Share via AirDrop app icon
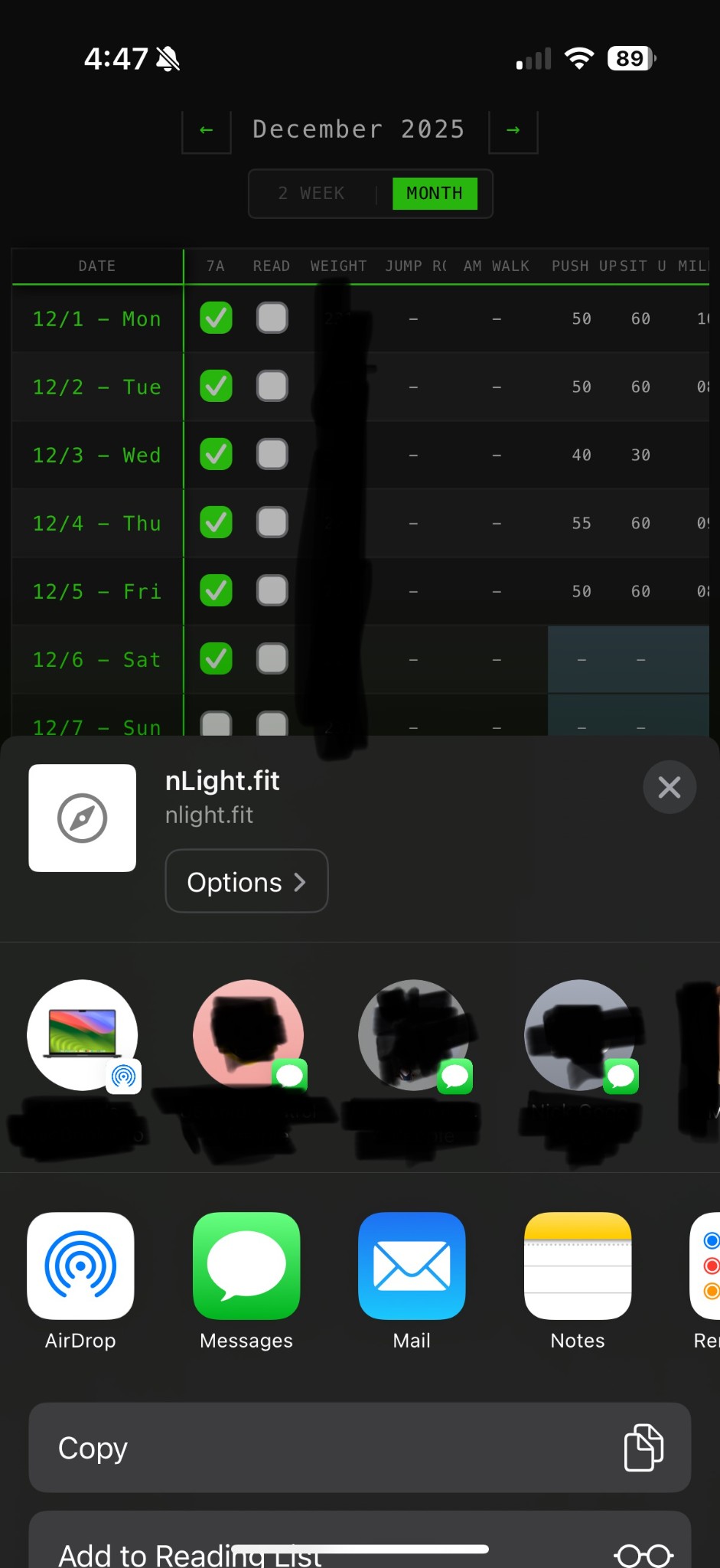The image size is (720, 1568). [81, 1266]
